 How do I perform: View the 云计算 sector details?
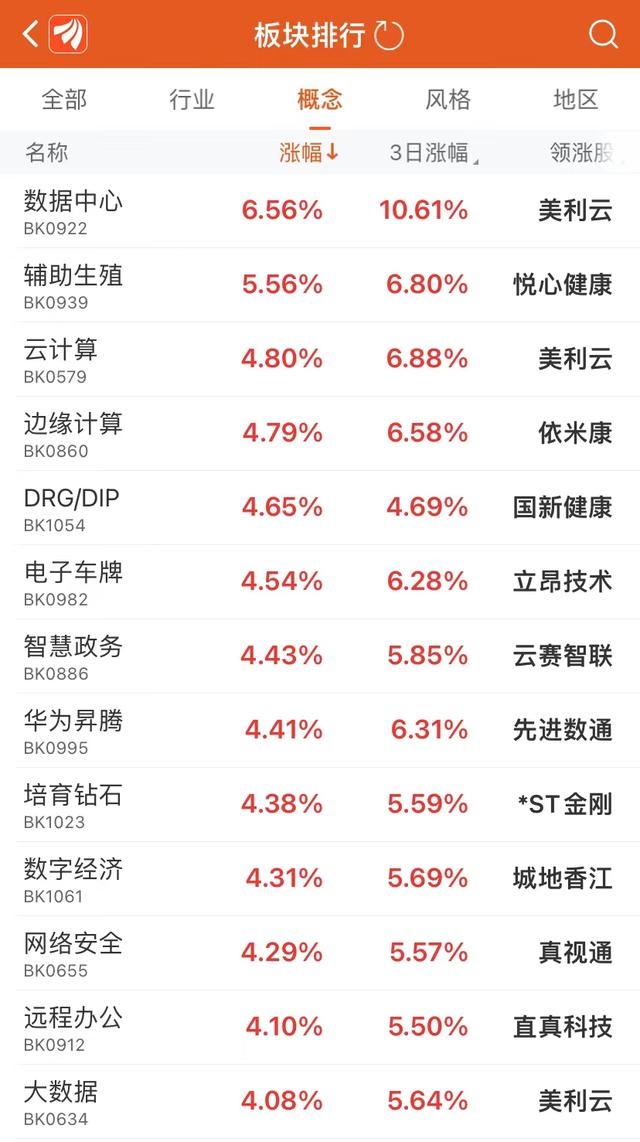[320, 360]
